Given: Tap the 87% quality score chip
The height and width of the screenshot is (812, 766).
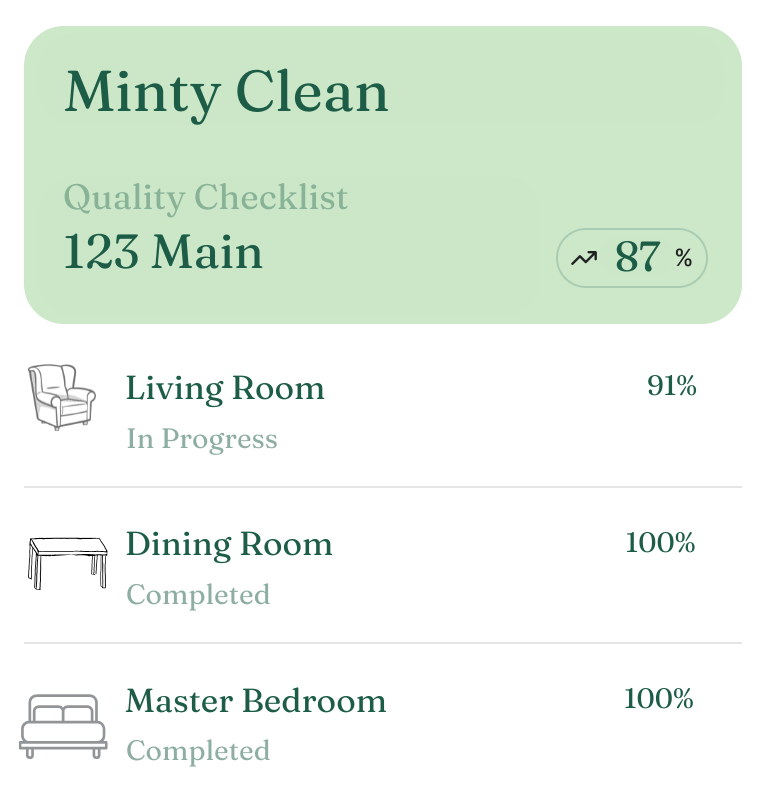Looking at the screenshot, I should [x=631, y=258].
